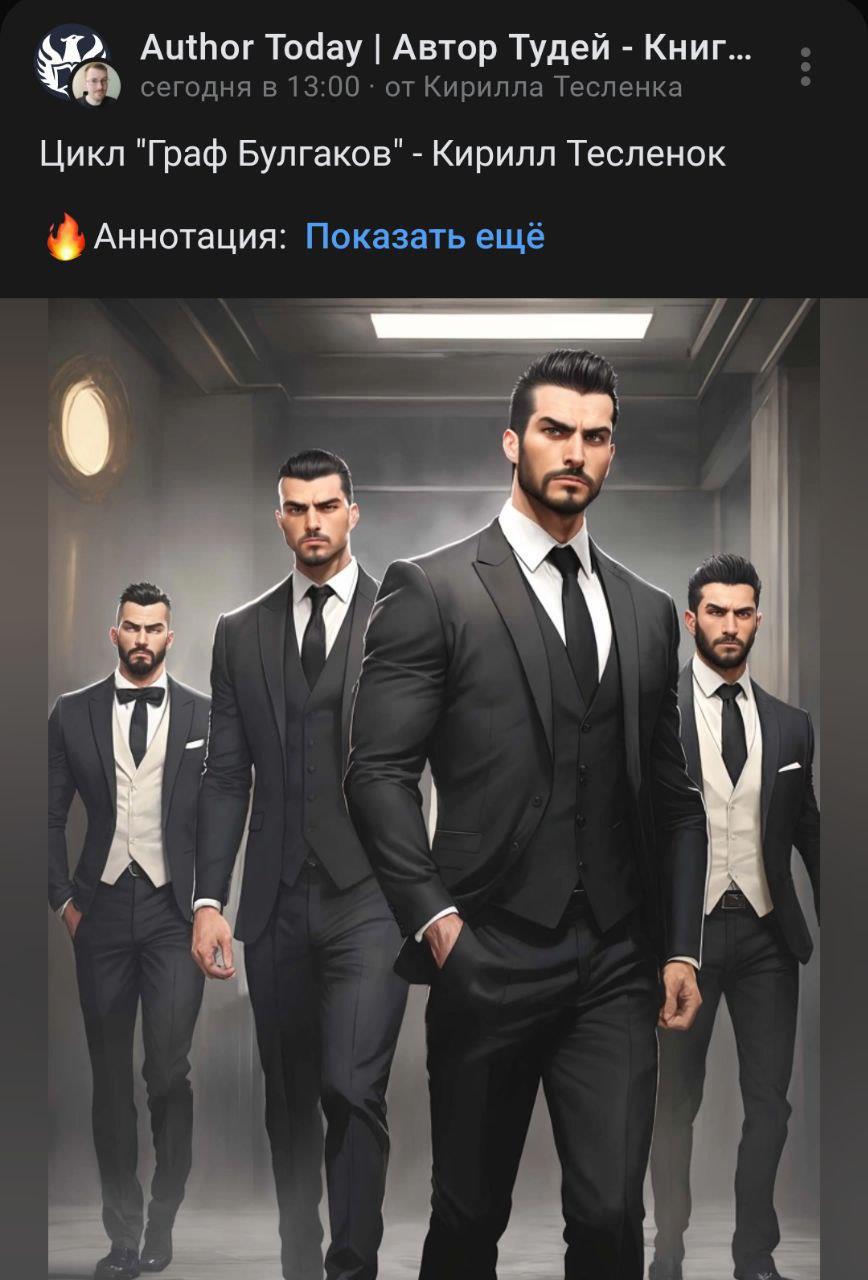Open the community avatar
868x1280 pixels.
coord(70,60)
